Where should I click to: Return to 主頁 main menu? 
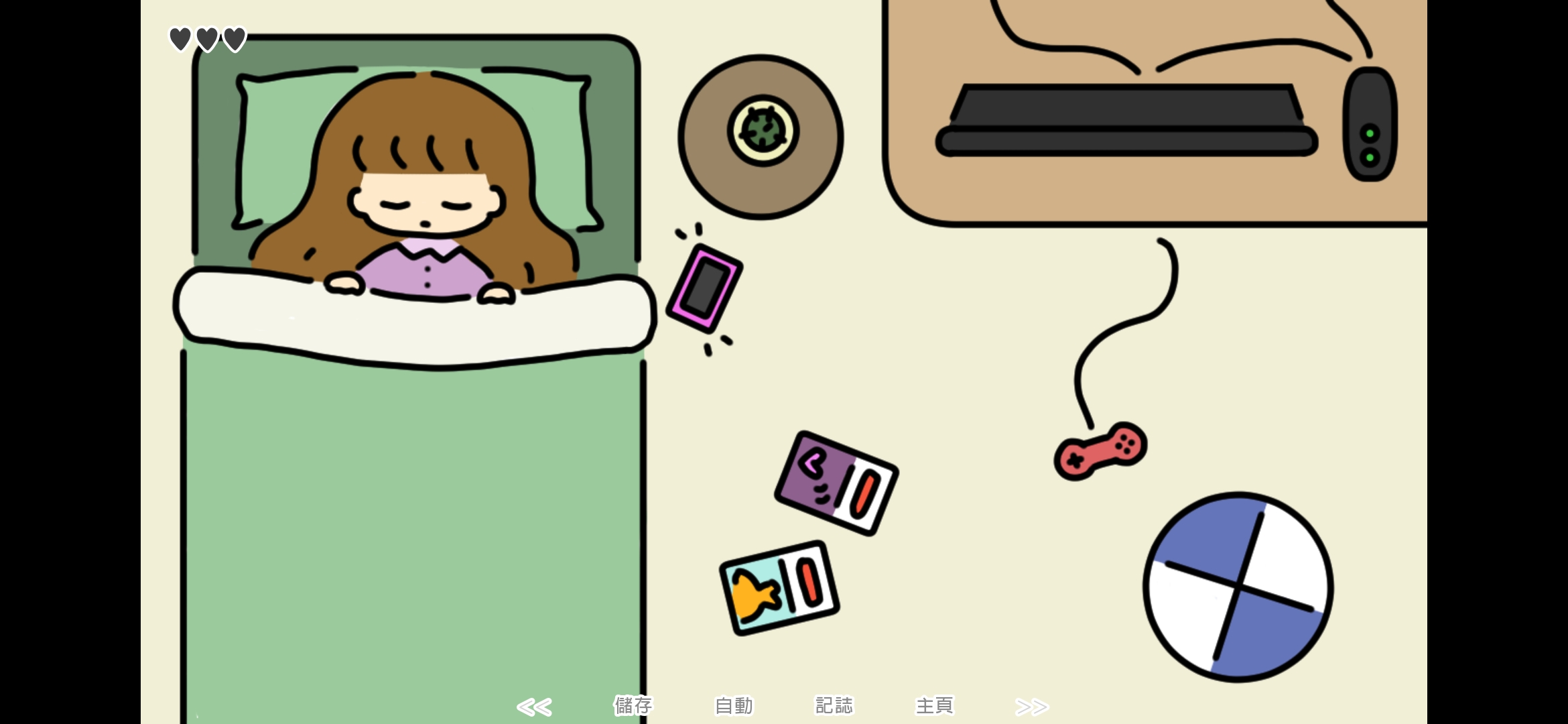click(x=934, y=706)
